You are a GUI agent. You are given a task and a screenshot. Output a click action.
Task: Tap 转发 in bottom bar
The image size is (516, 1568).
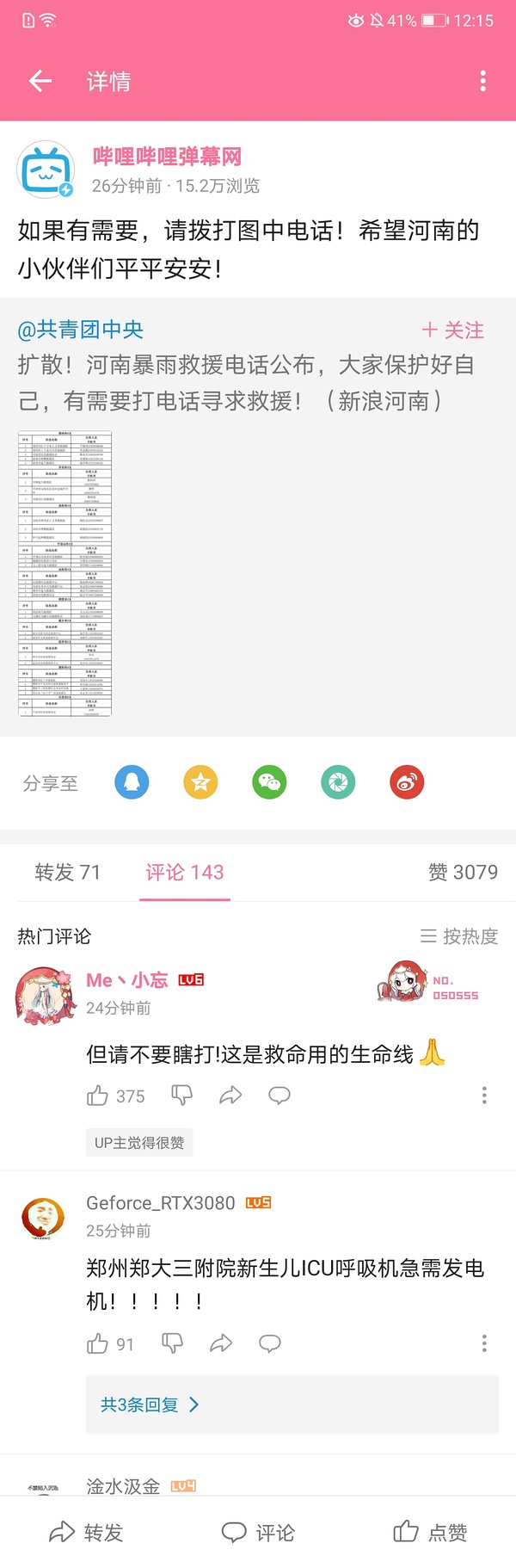click(86, 1533)
